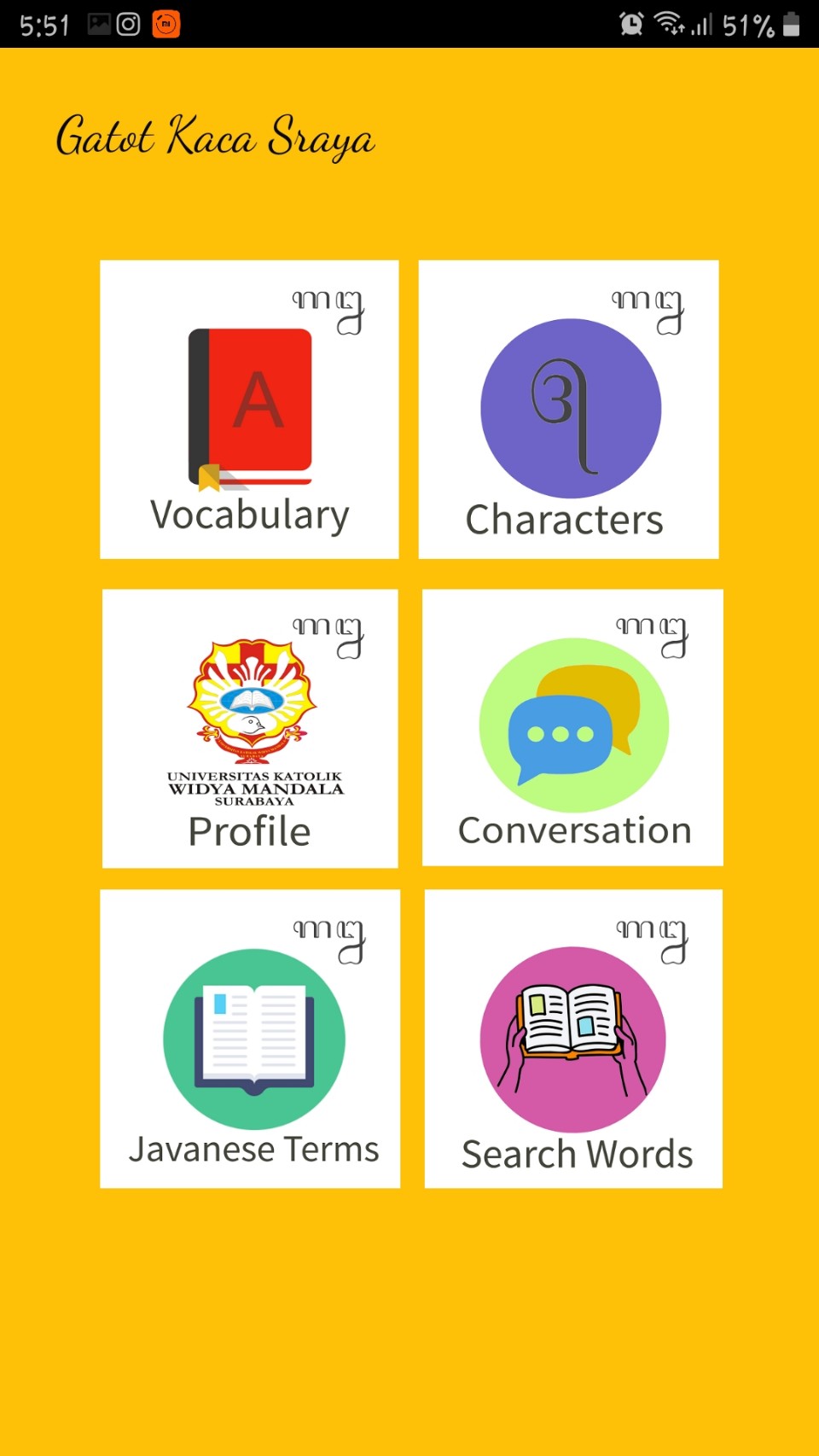This screenshot has width=819, height=1456.
Task: Select the battery indicator showing 51%
Action: point(789,23)
